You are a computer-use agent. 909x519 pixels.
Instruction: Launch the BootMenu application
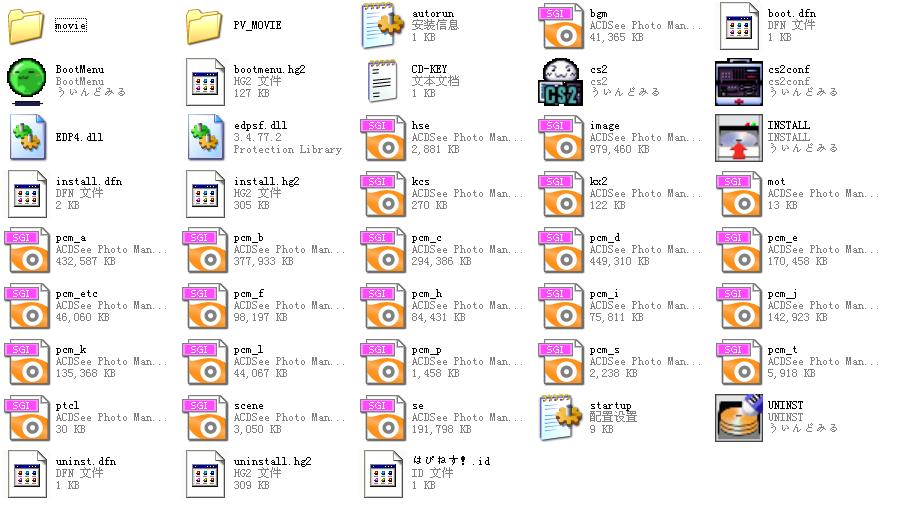coord(28,81)
